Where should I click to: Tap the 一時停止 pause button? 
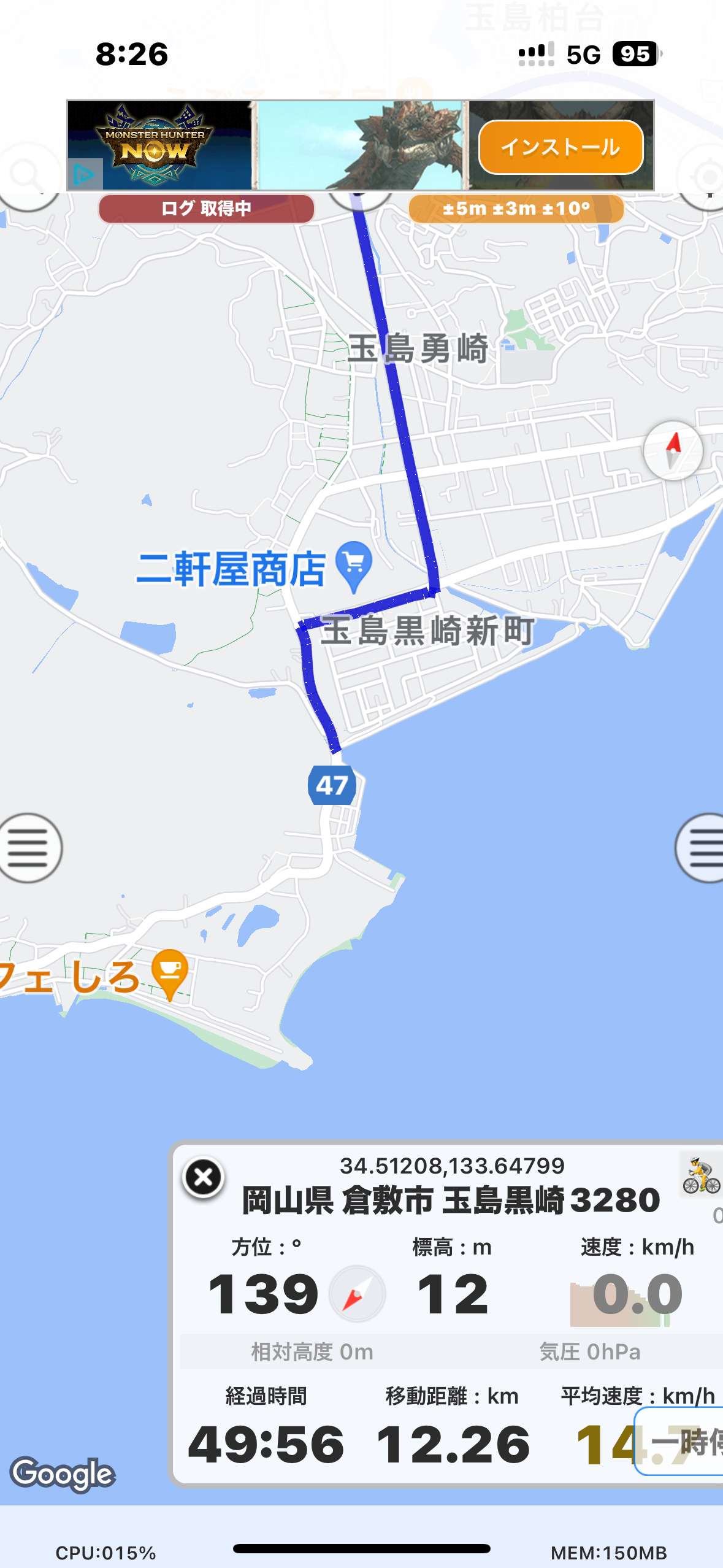tap(679, 1442)
